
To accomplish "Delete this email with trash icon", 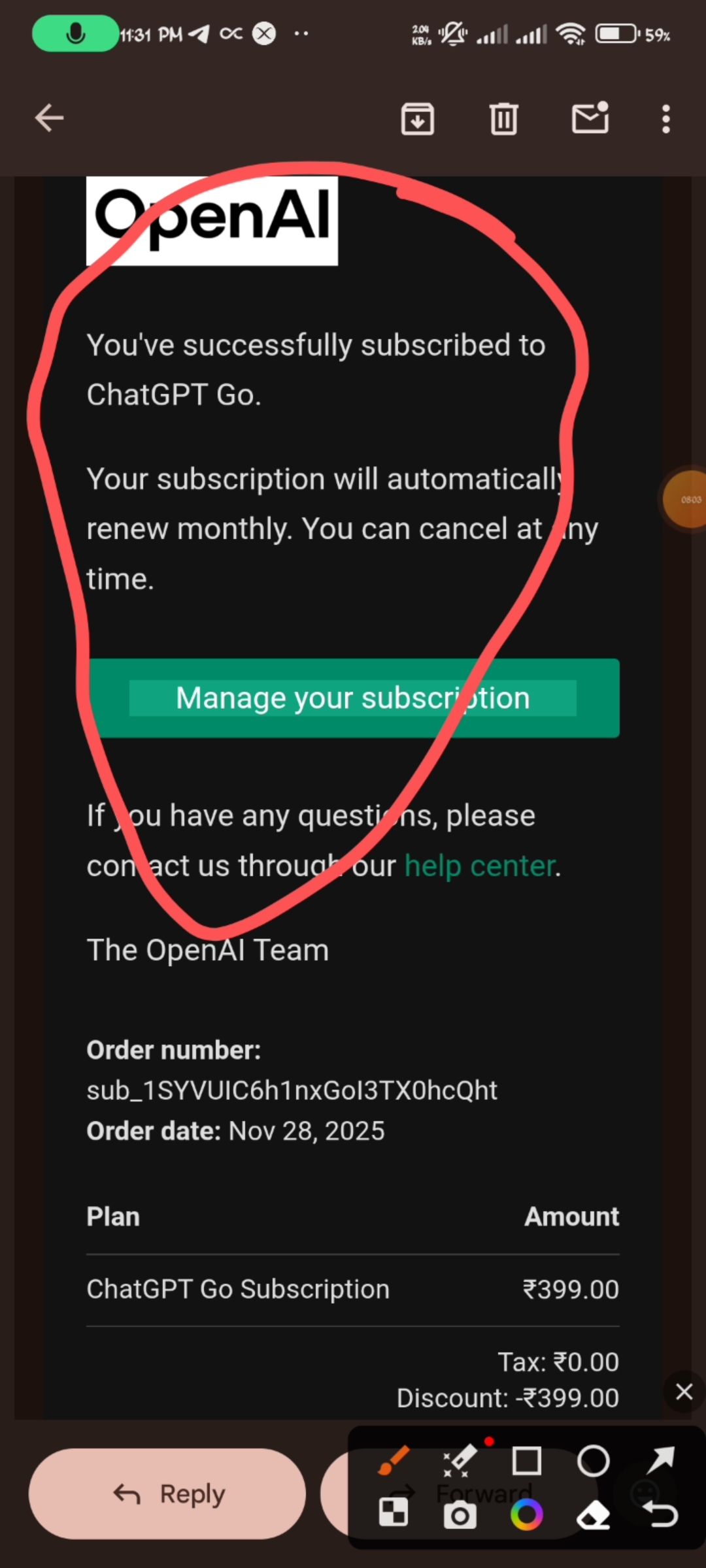I will [503, 119].
